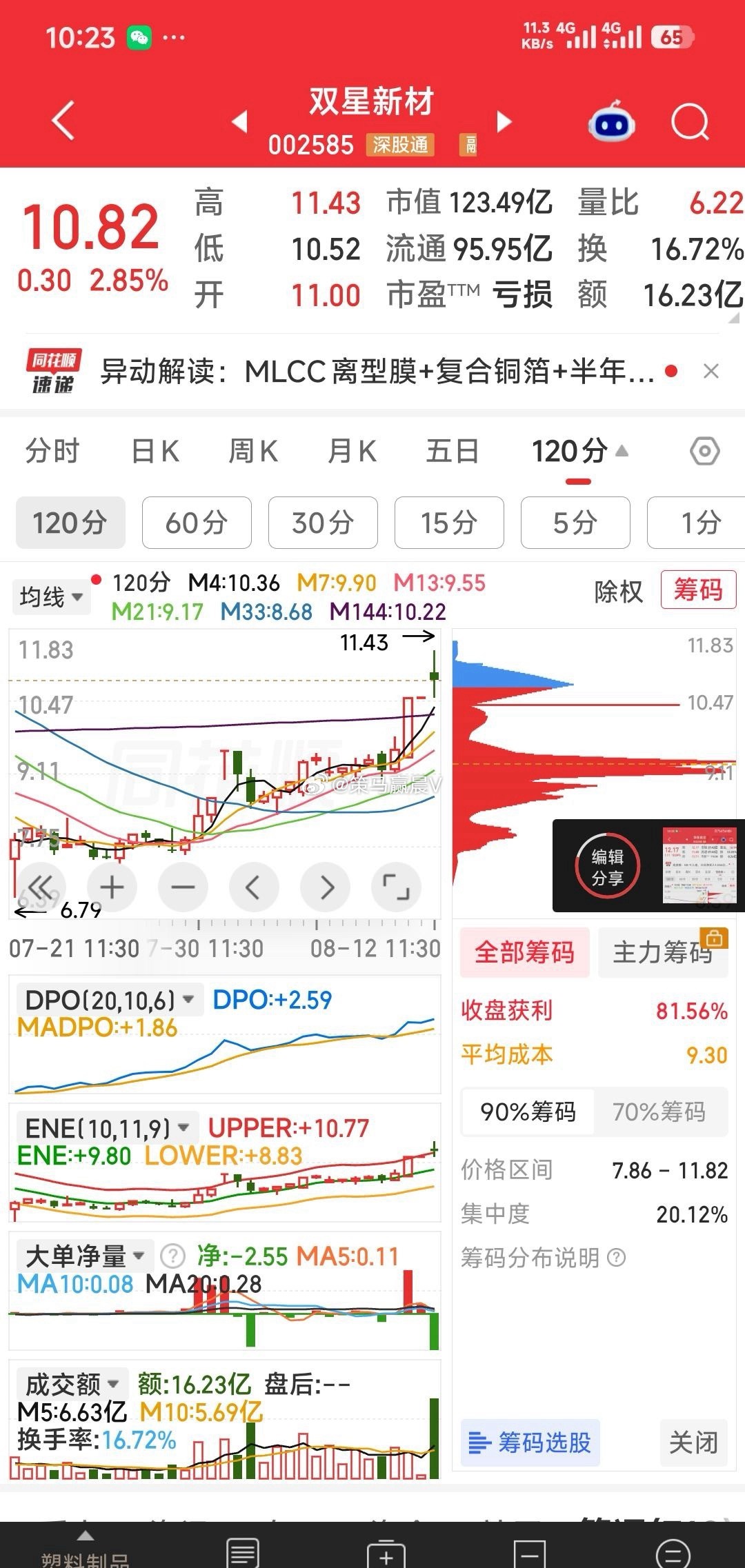Expand the 均线 indicator dropdown
The image size is (745, 1568).
(x=51, y=596)
